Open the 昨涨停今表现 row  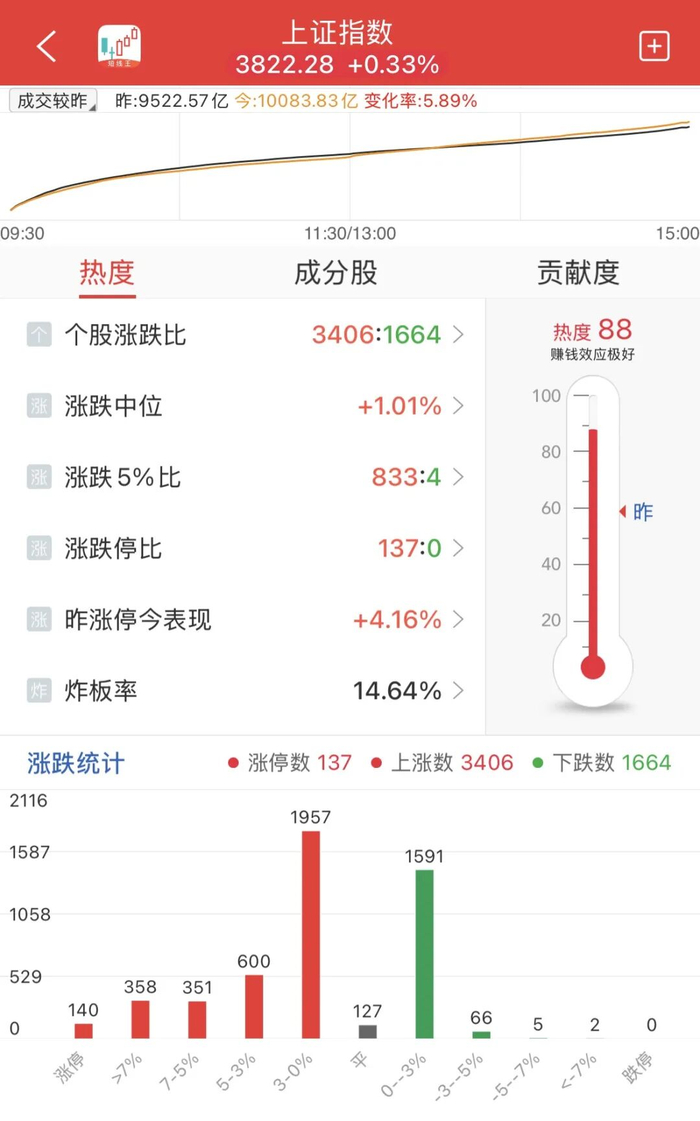pos(243,620)
